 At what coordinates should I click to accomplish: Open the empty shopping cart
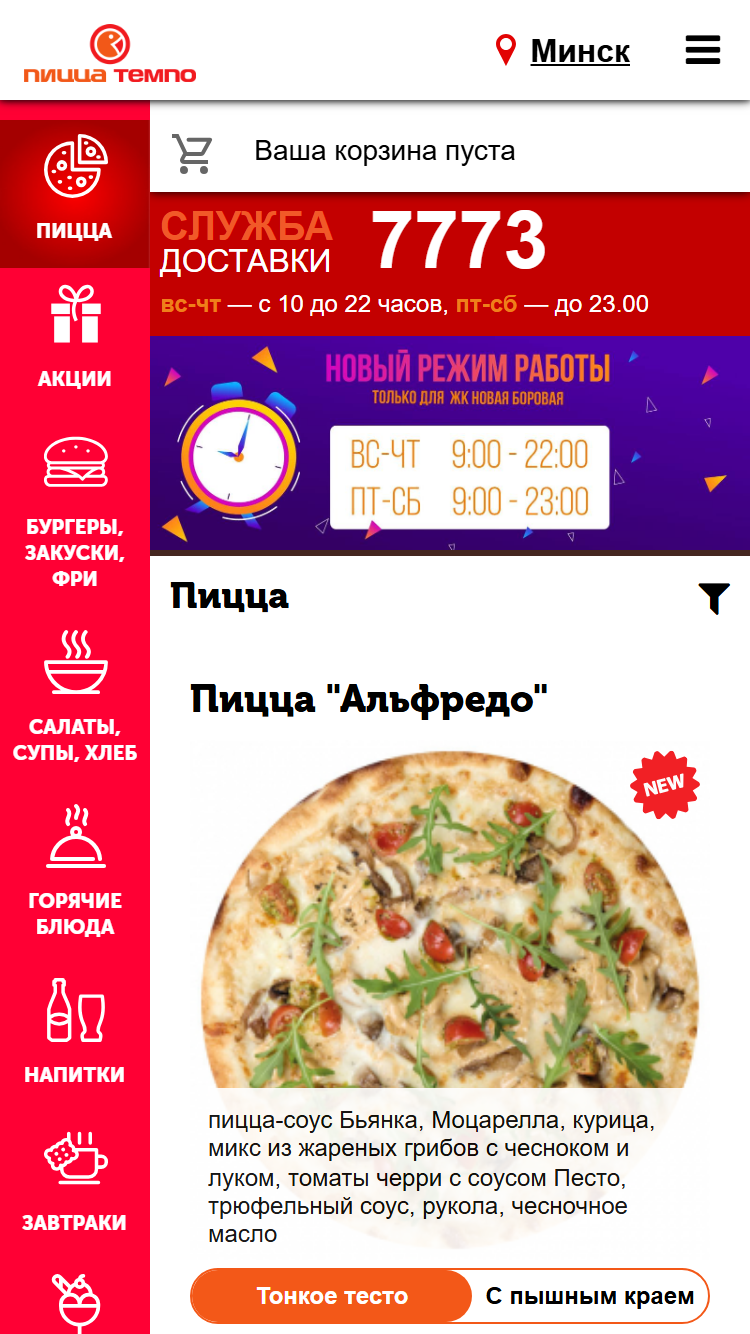[x=192, y=152]
